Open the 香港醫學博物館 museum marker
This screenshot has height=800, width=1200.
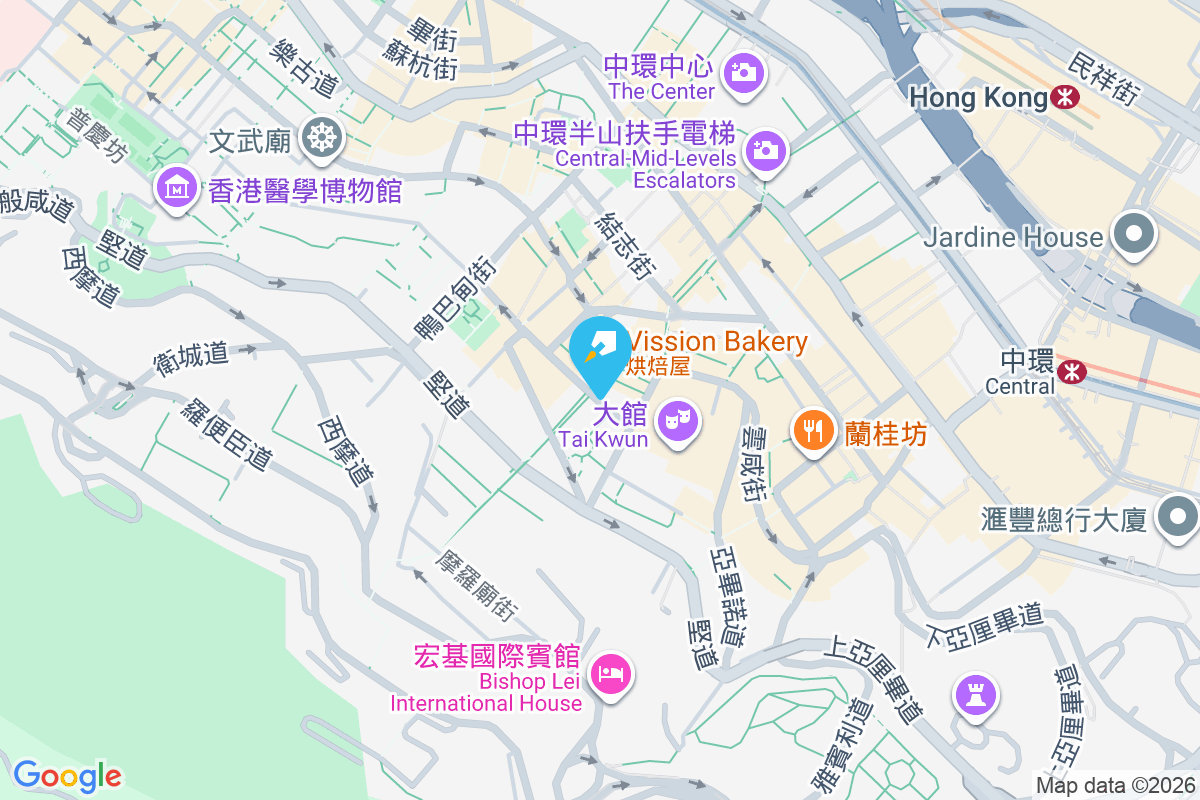[x=177, y=186]
